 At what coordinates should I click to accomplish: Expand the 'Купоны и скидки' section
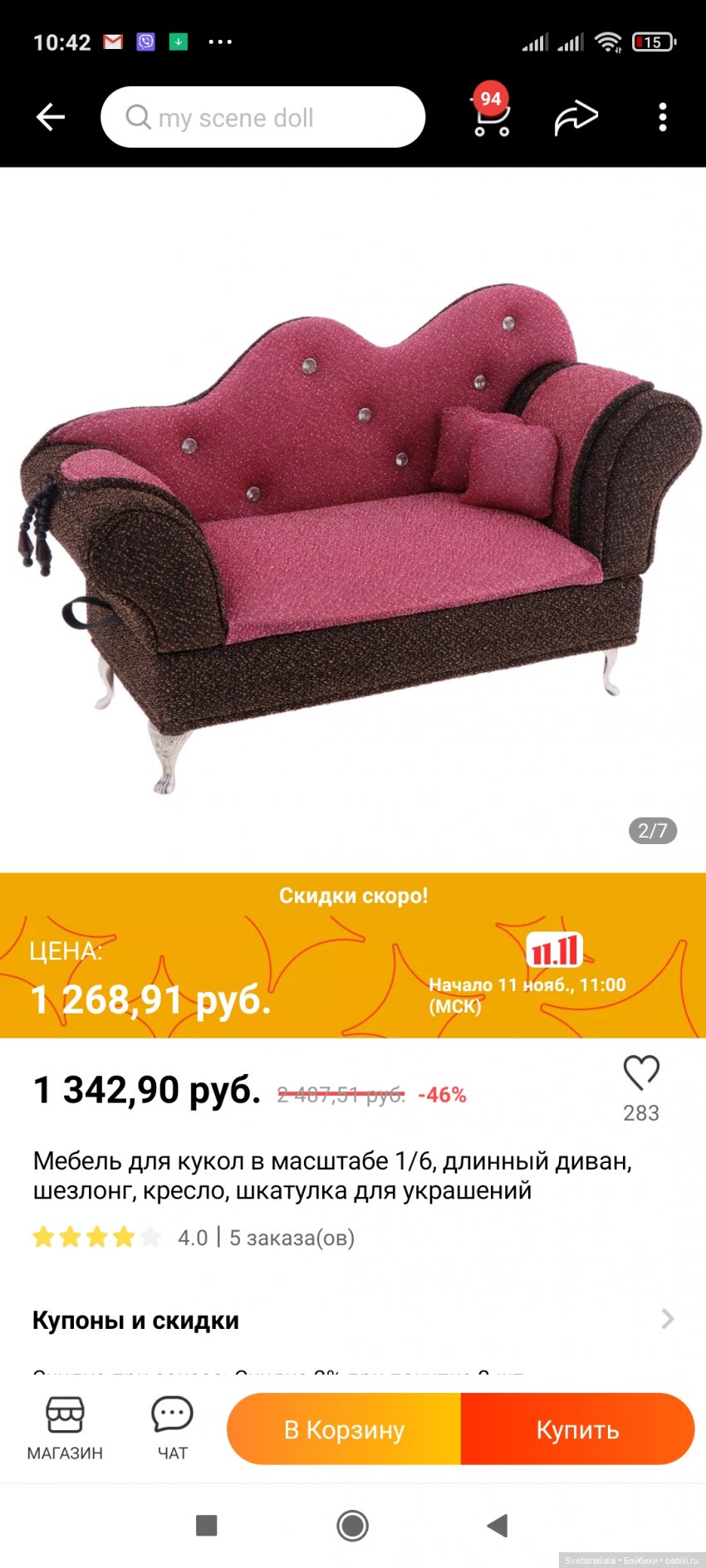click(x=353, y=1320)
